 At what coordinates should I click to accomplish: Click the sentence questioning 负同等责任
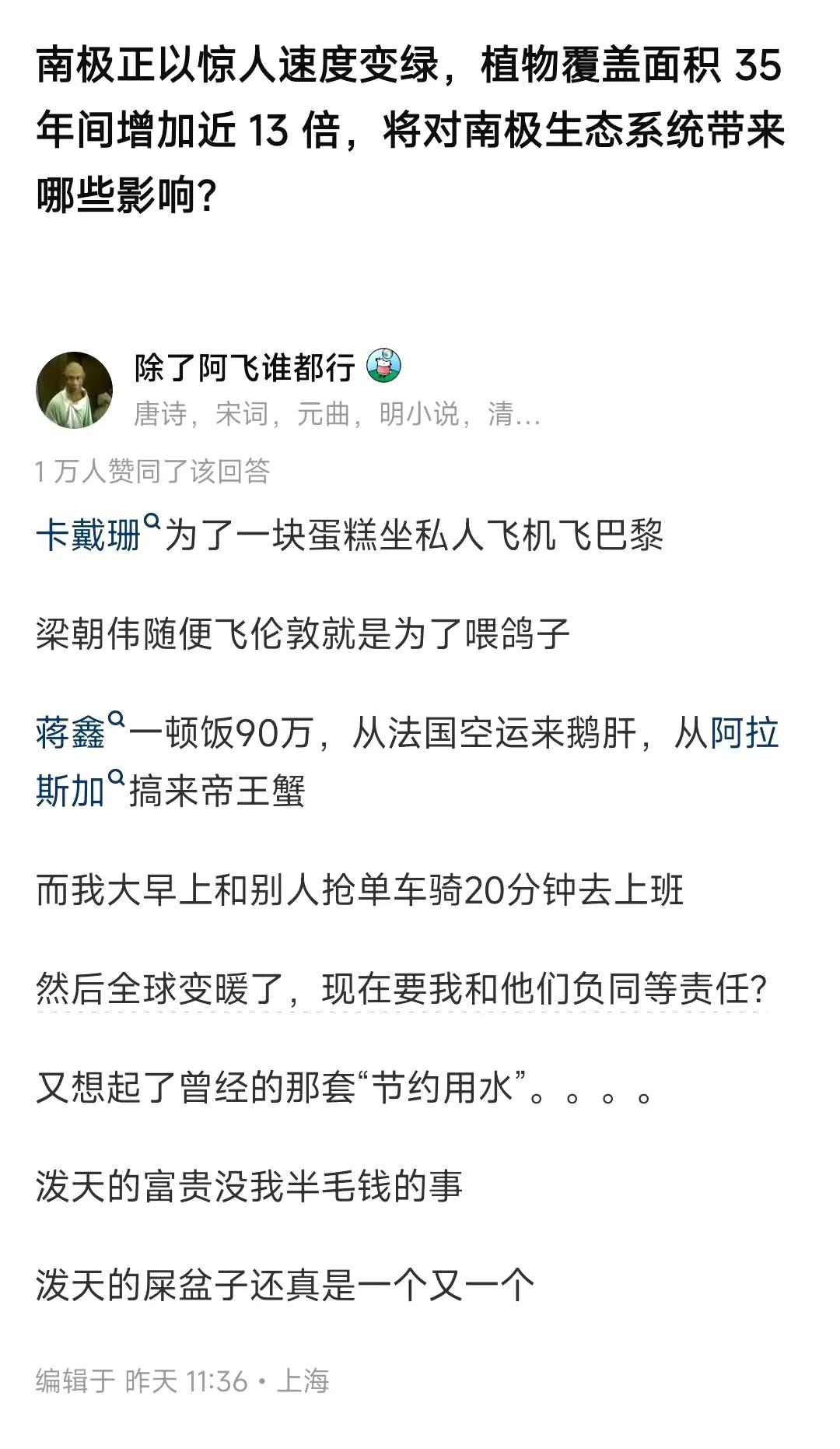click(x=404, y=988)
